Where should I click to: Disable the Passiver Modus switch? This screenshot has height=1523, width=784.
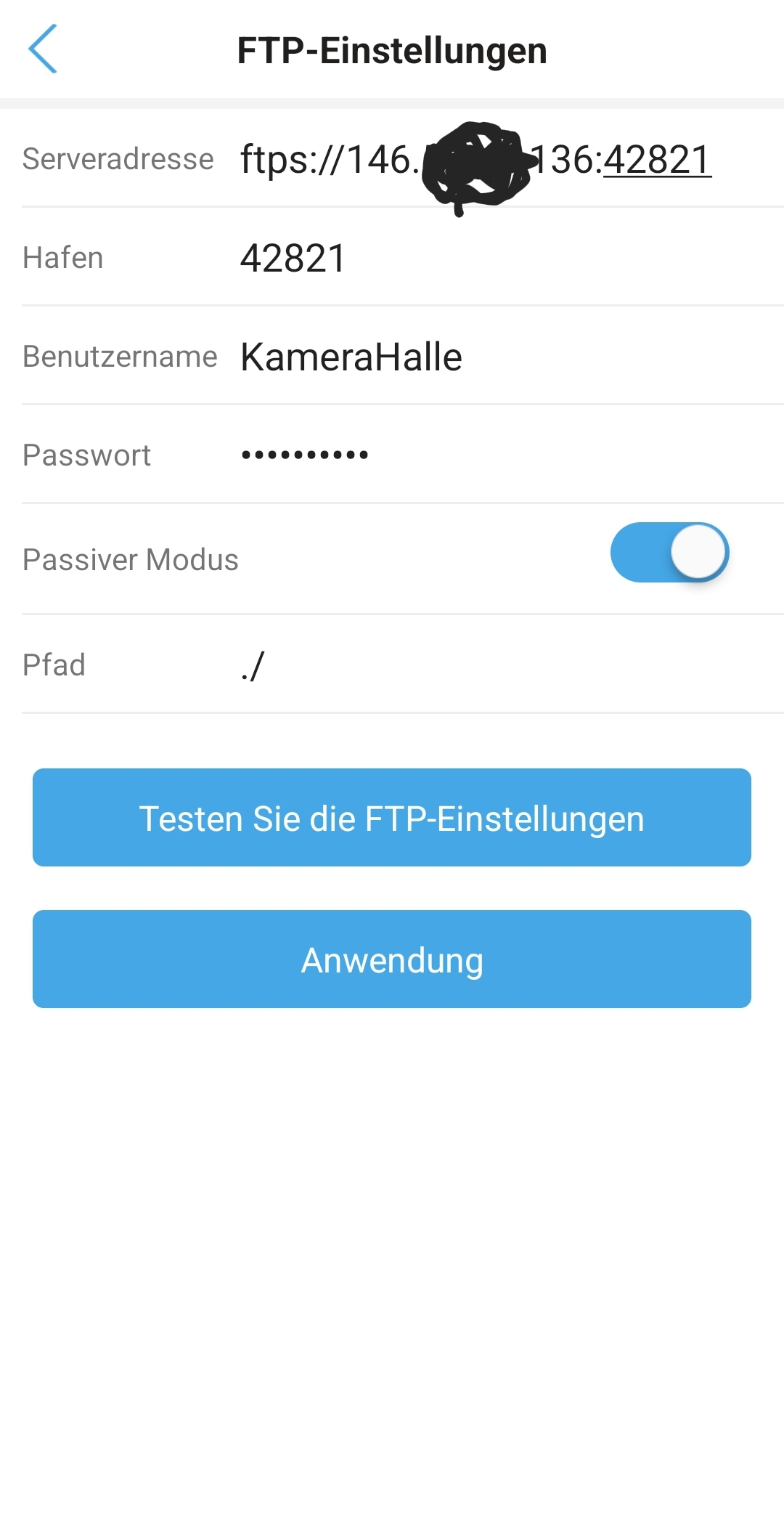[x=669, y=553]
